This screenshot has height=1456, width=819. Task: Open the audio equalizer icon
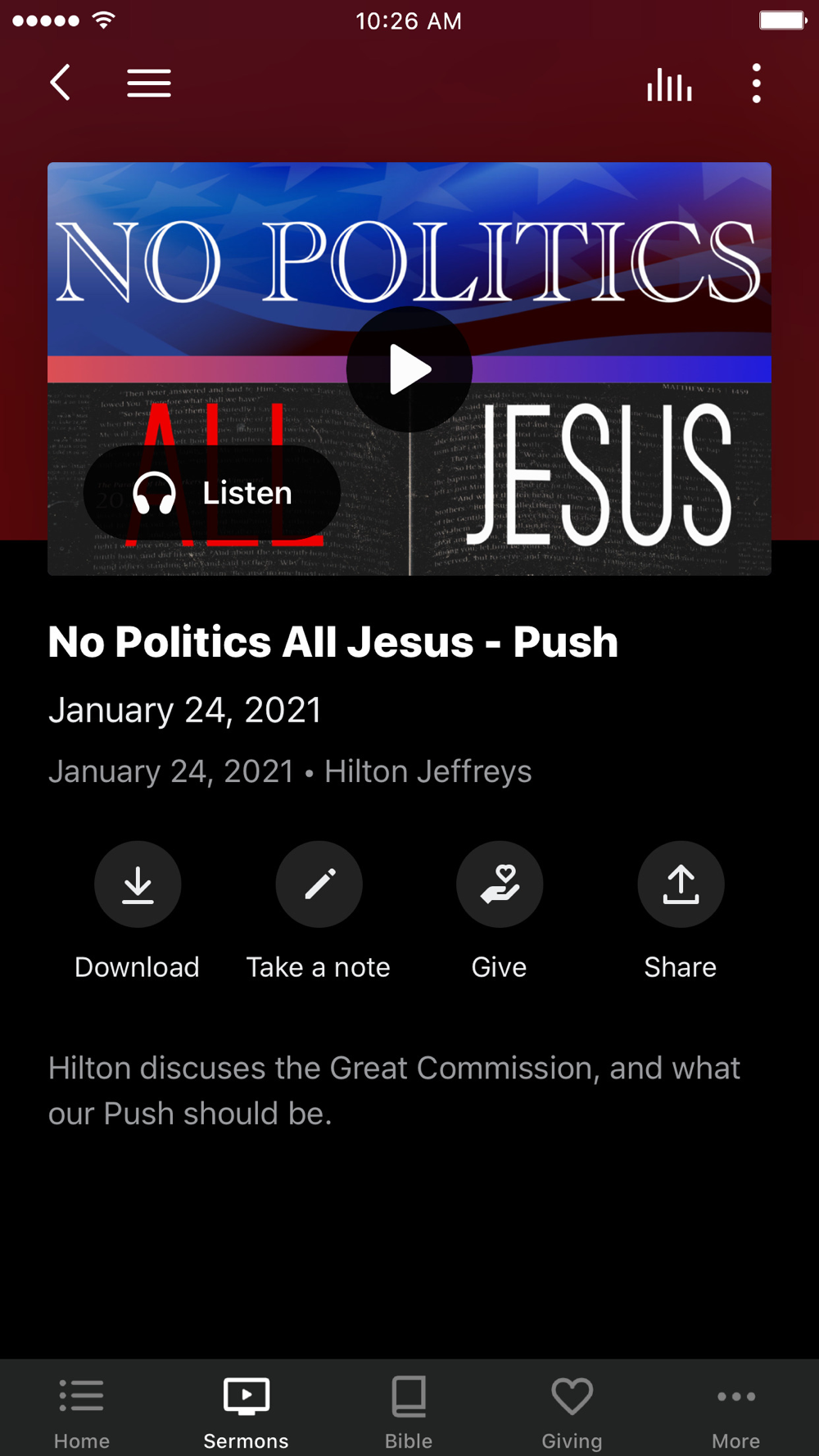pos(669,84)
